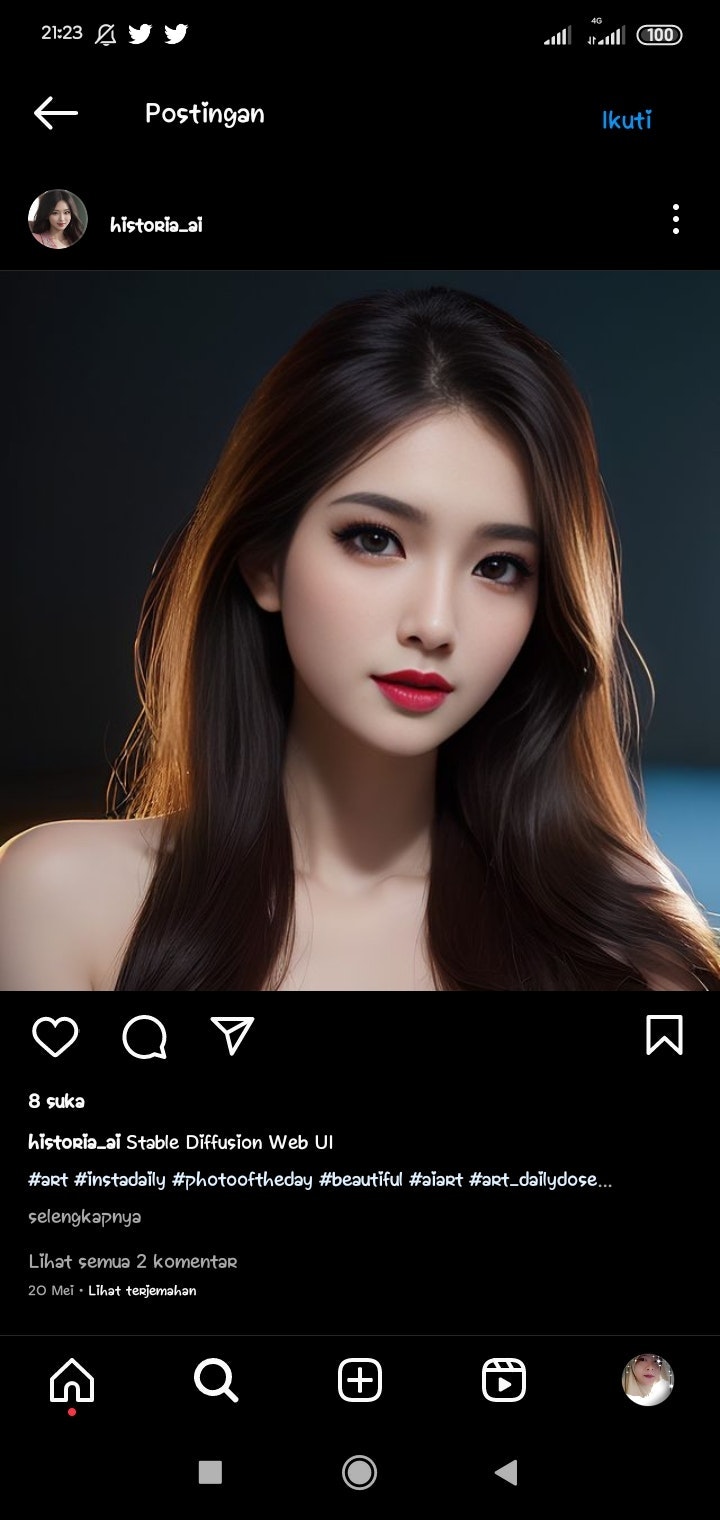Follow the account with the Ikuti button
The width and height of the screenshot is (720, 1520).
tap(626, 120)
